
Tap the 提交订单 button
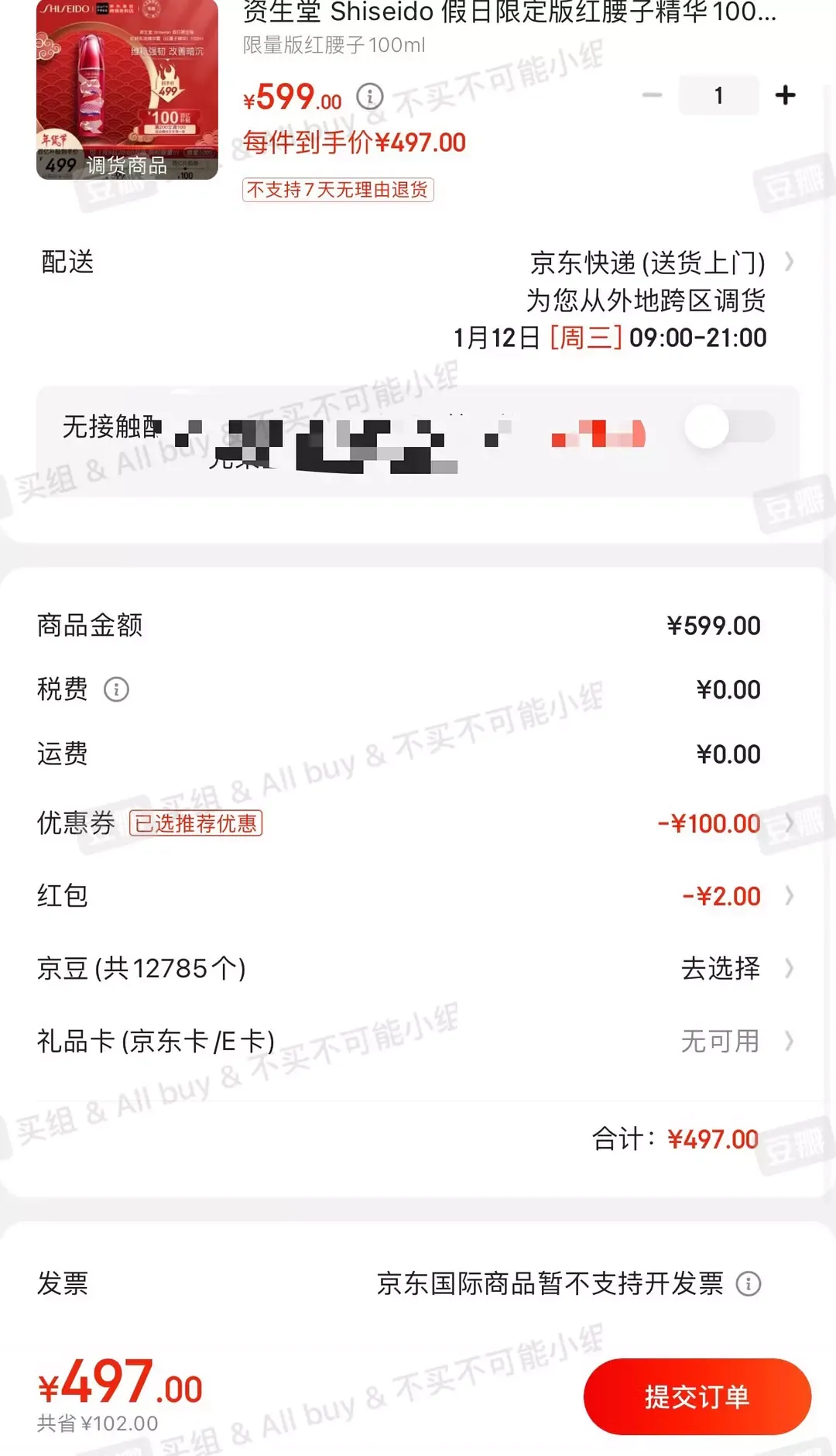[697, 1396]
